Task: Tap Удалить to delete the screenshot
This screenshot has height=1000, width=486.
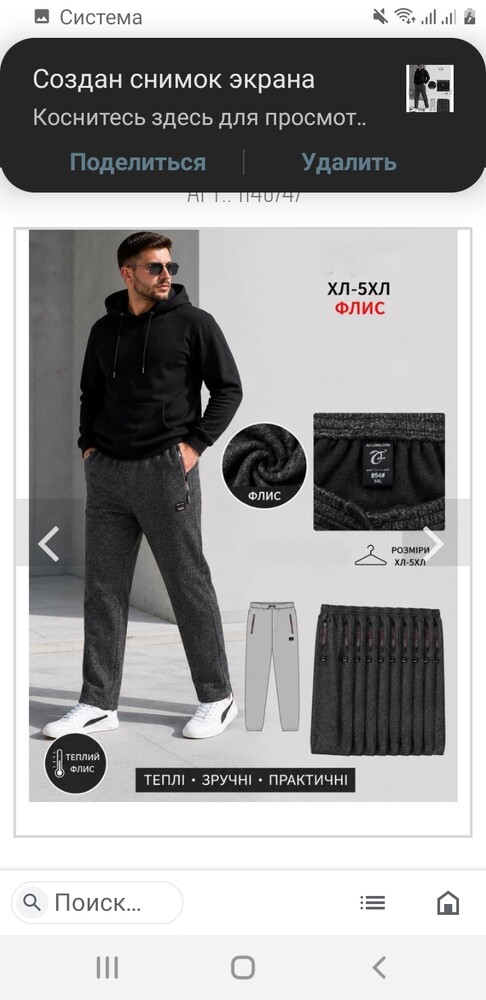Action: (349, 163)
